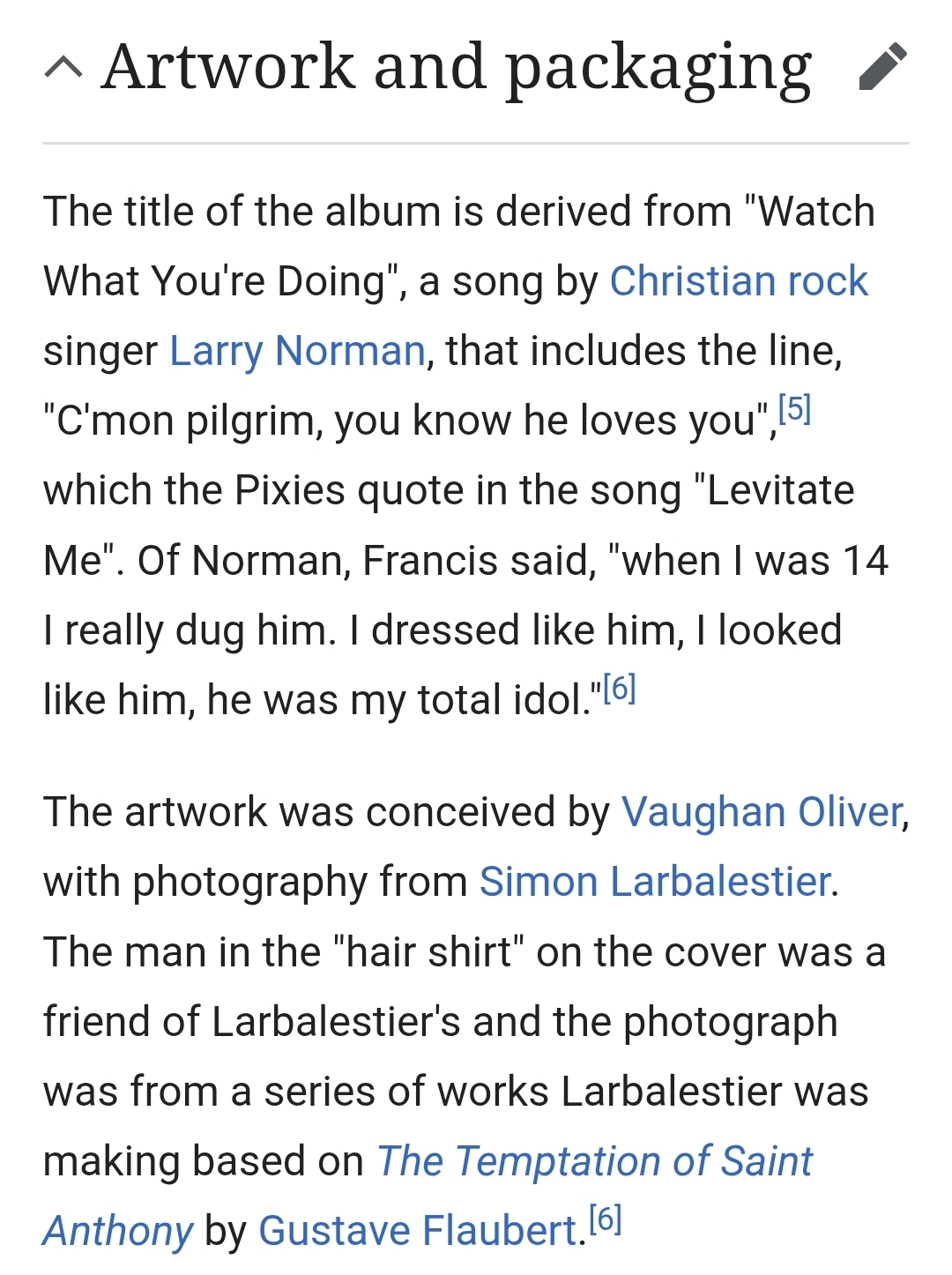Image resolution: width=952 pixels, height=1275 pixels.
Task: Open the Gustave Flaubert link
Action: 418,1231
